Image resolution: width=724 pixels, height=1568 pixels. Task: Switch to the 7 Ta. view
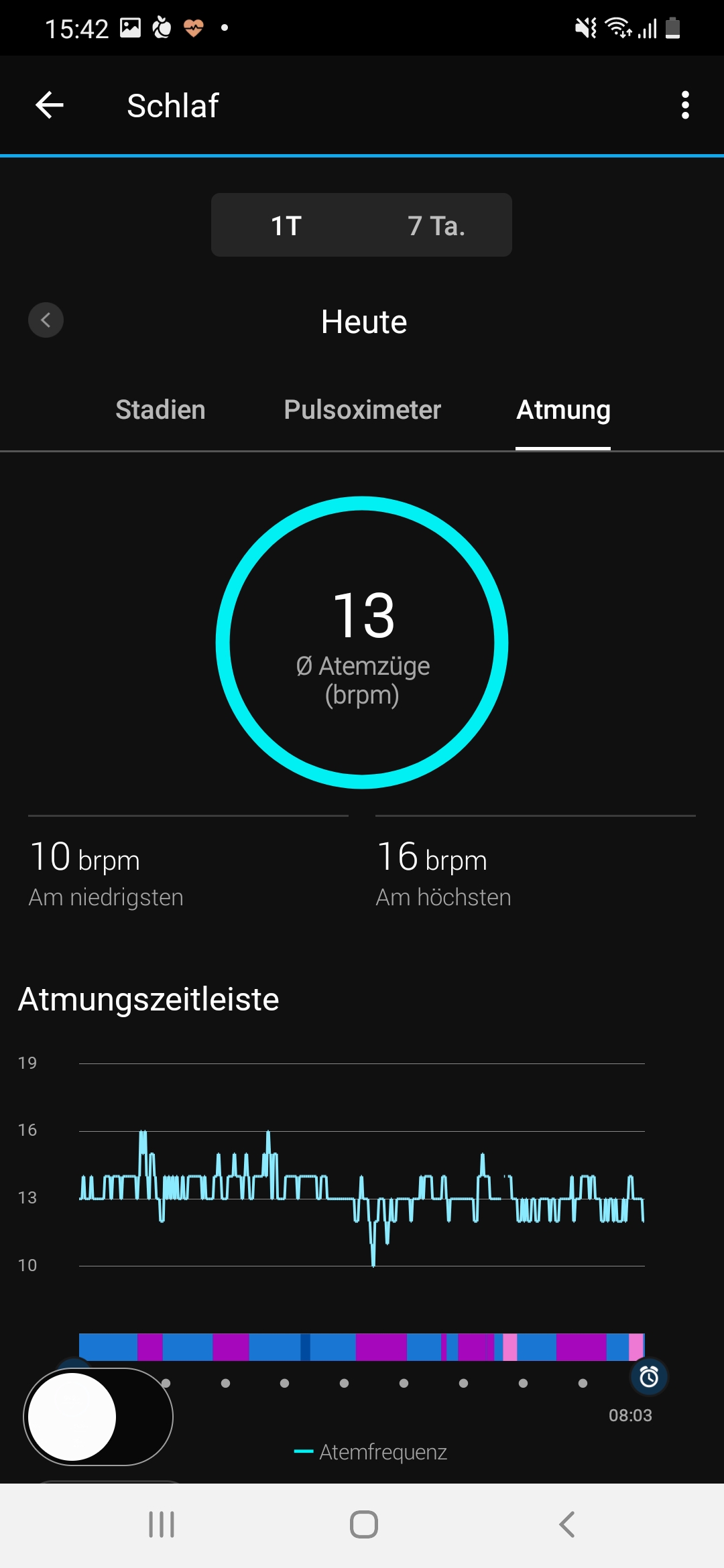pos(436,226)
